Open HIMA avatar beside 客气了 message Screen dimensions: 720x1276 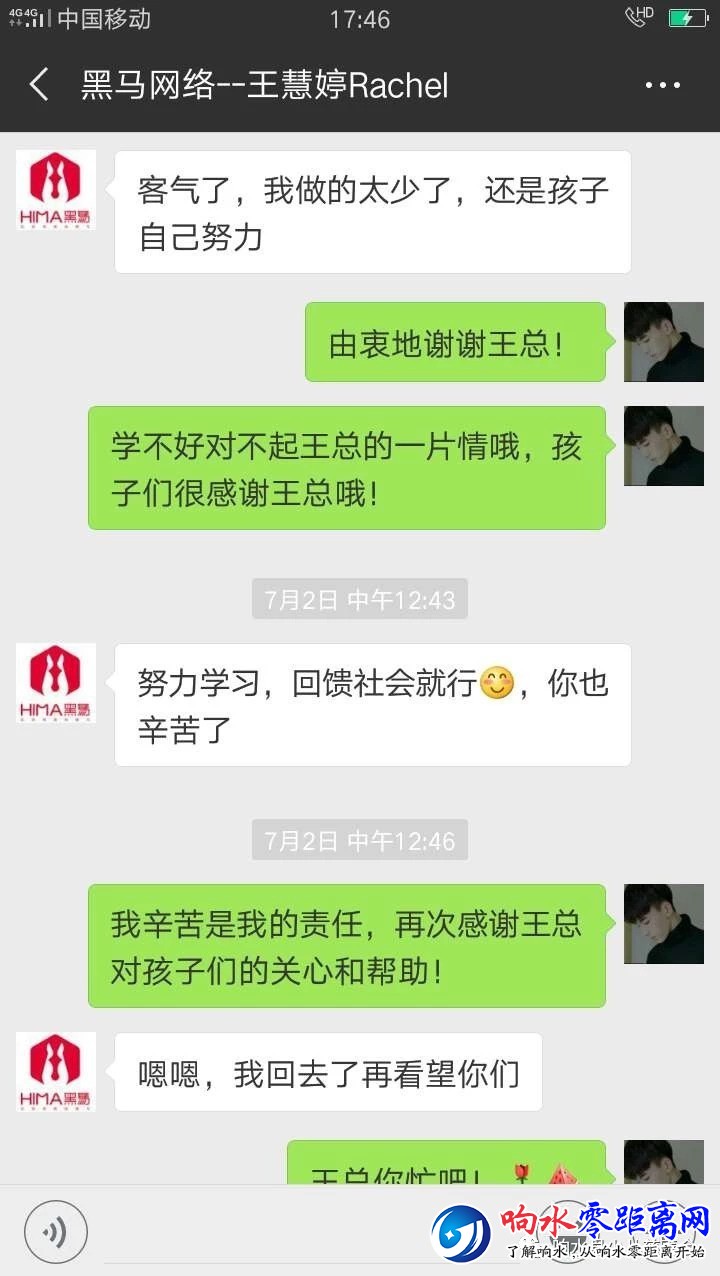pos(56,190)
